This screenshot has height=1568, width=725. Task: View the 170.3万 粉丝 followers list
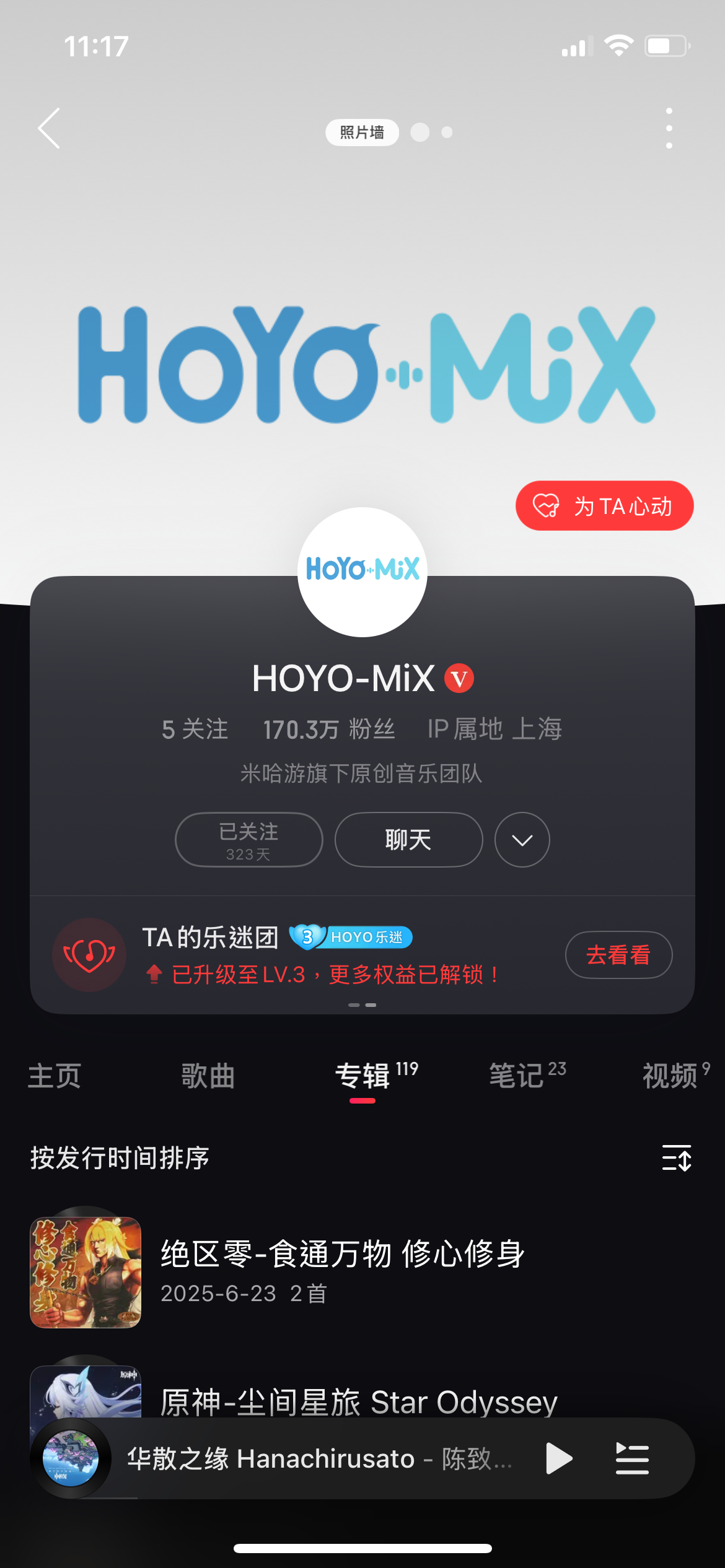(328, 730)
